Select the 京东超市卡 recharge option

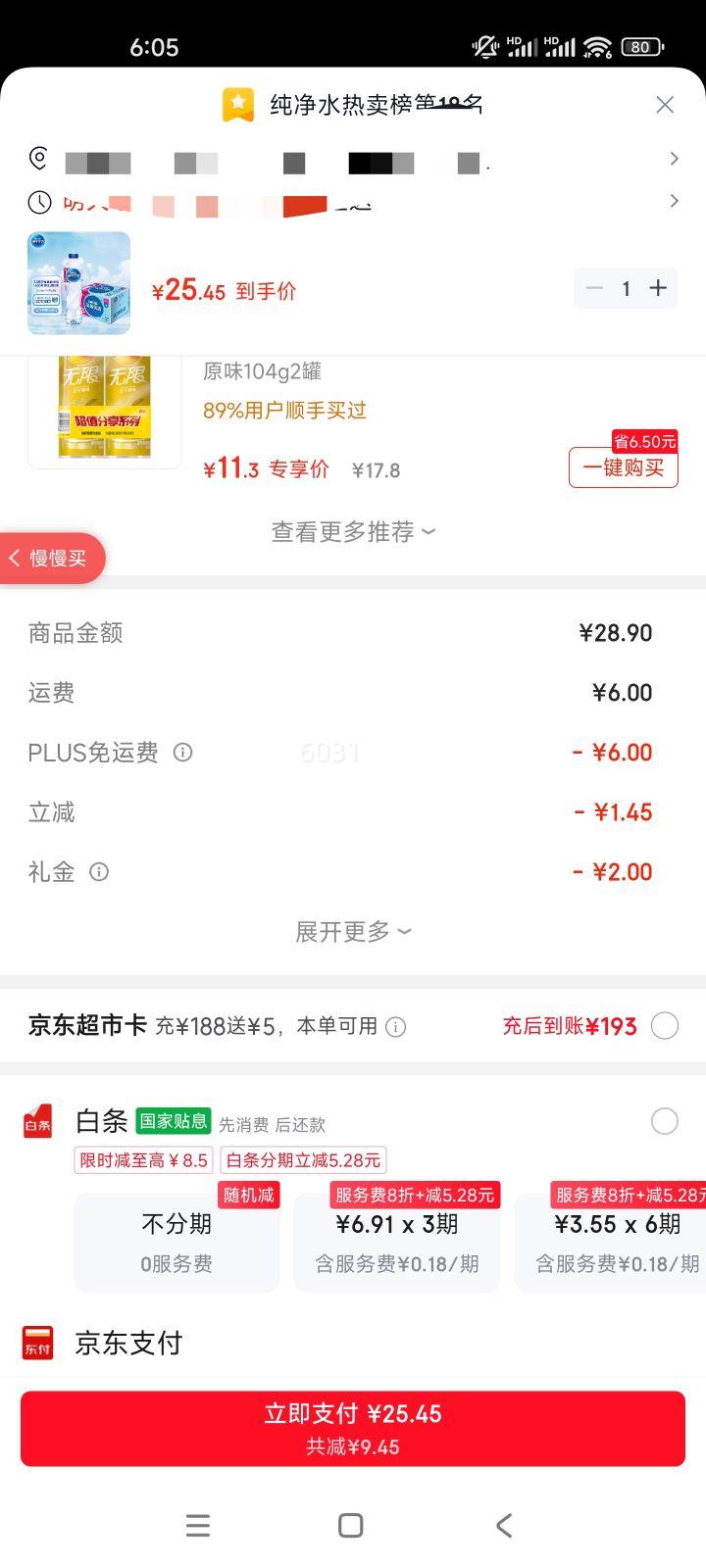point(664,1025)
